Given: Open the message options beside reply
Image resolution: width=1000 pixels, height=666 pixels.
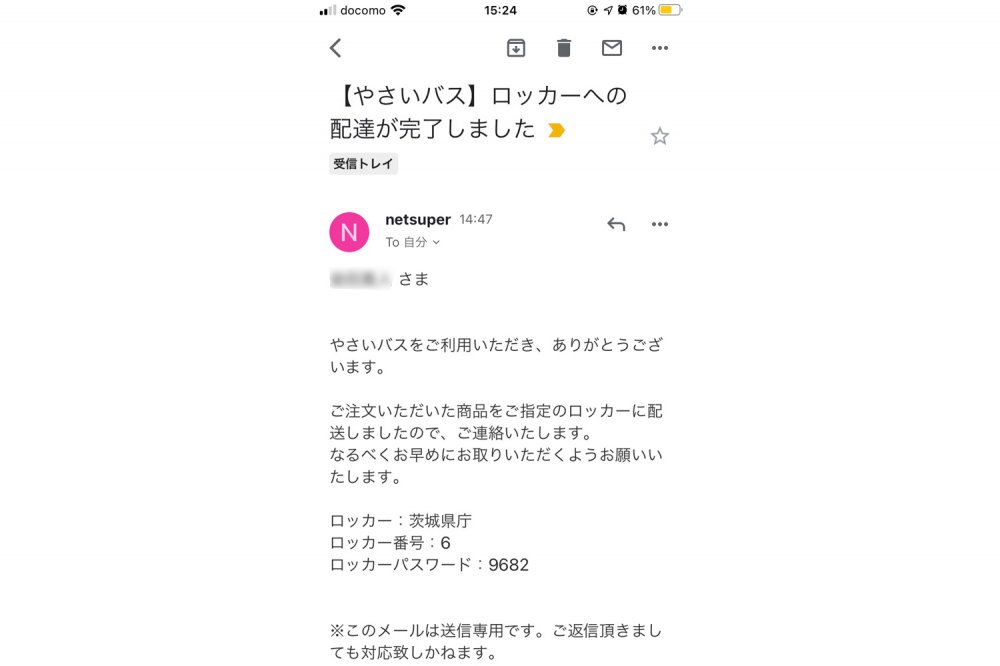Looking at the screenshot, I should click(x=659, y=225).
